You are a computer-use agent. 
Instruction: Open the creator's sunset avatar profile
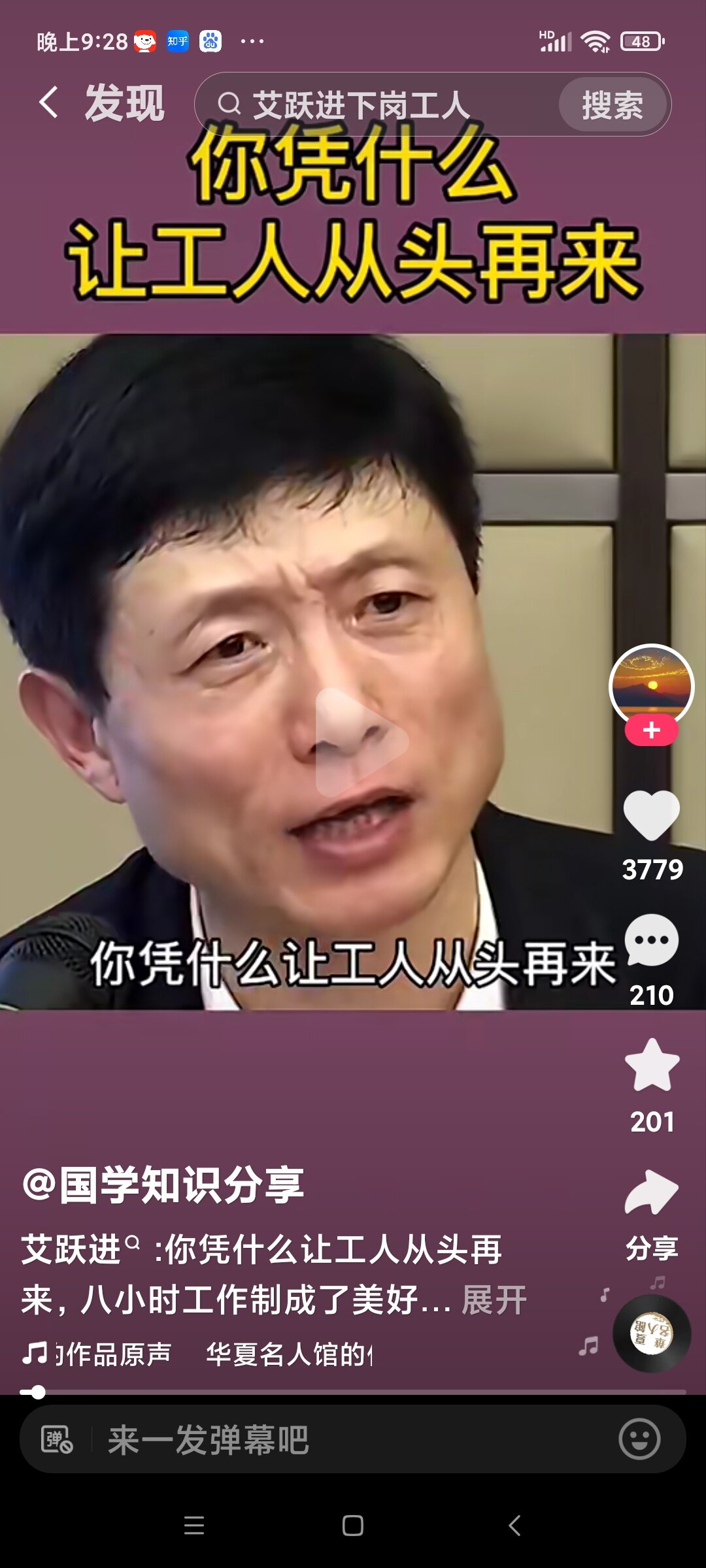pyautogui.click(x=651, y=686)
